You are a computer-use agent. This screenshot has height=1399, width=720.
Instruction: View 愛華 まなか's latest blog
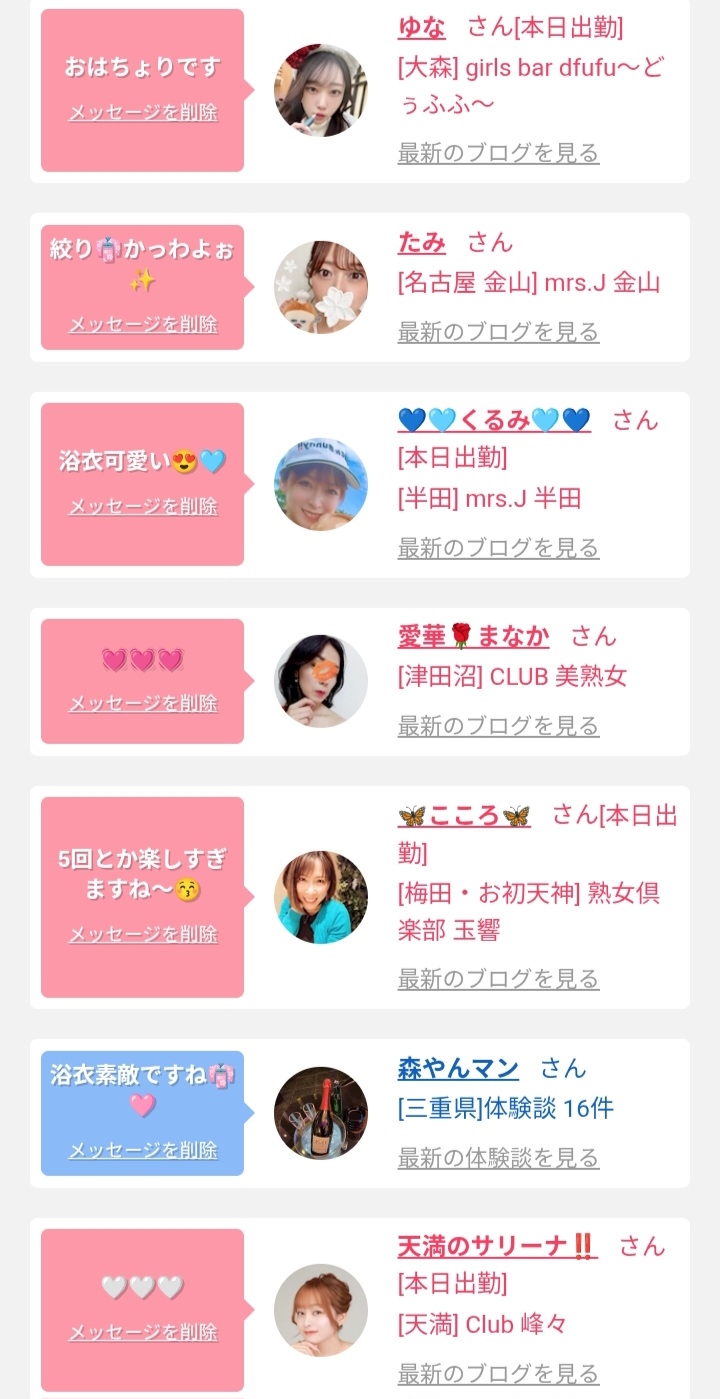[x=498, y=726]
